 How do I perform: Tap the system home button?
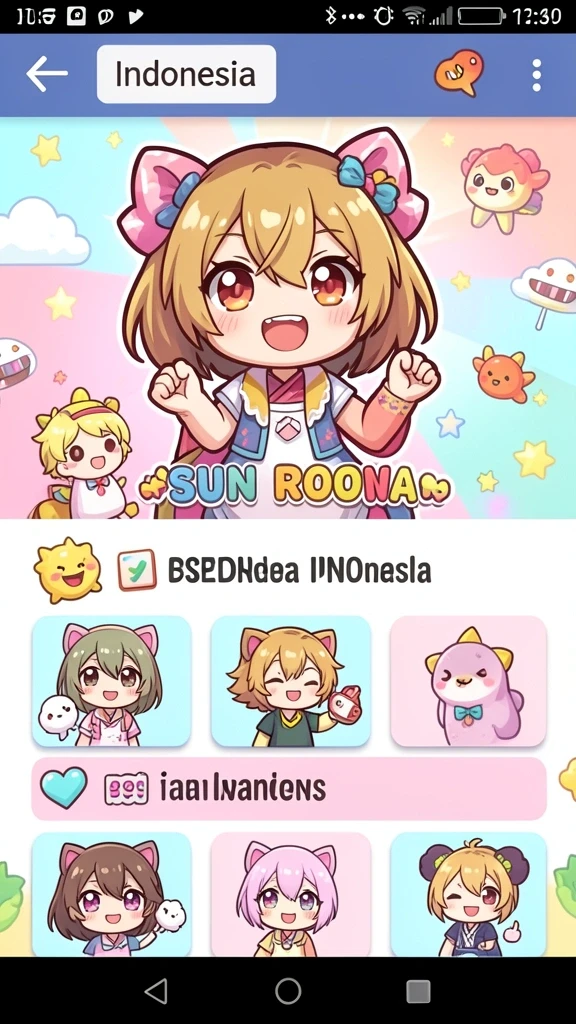288,991
